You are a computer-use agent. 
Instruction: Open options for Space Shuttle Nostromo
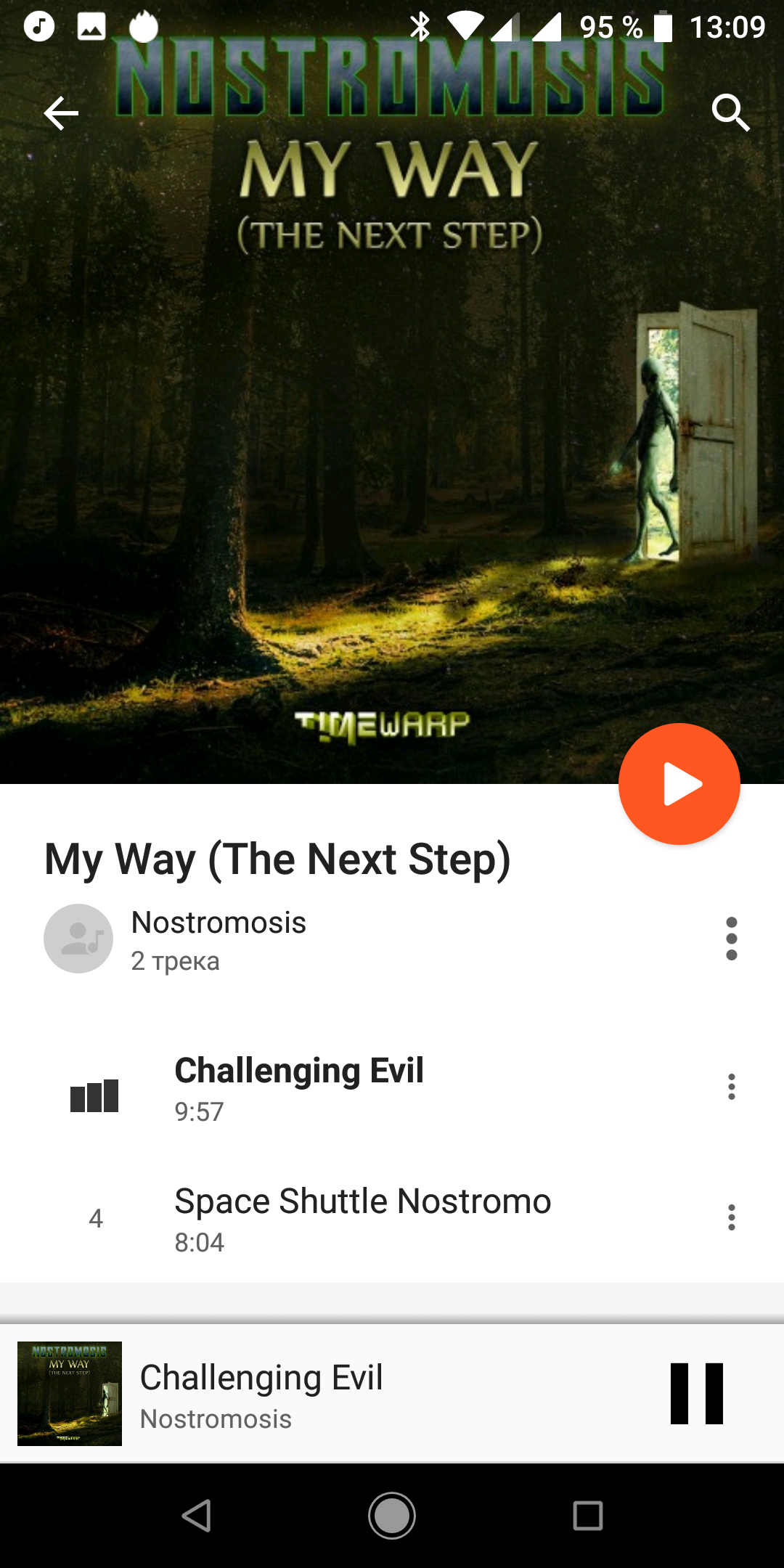tap(731, 1217)
